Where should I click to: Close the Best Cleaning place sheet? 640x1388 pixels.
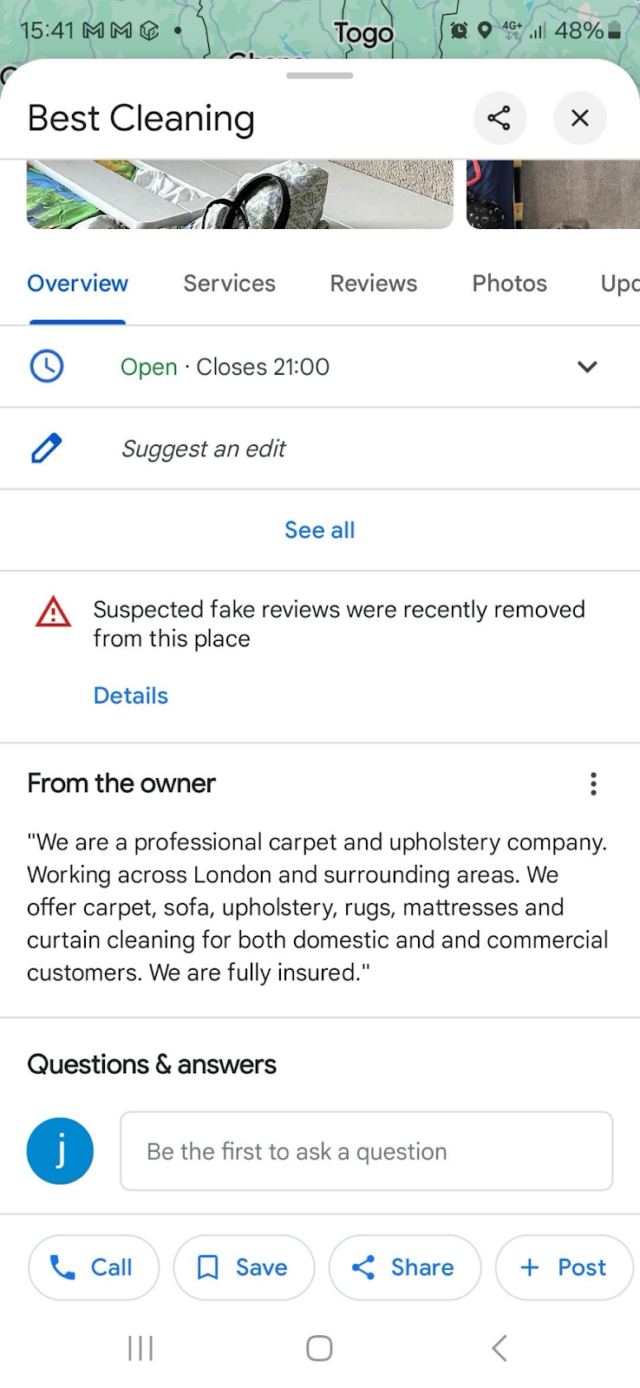[x=579, y=118]
